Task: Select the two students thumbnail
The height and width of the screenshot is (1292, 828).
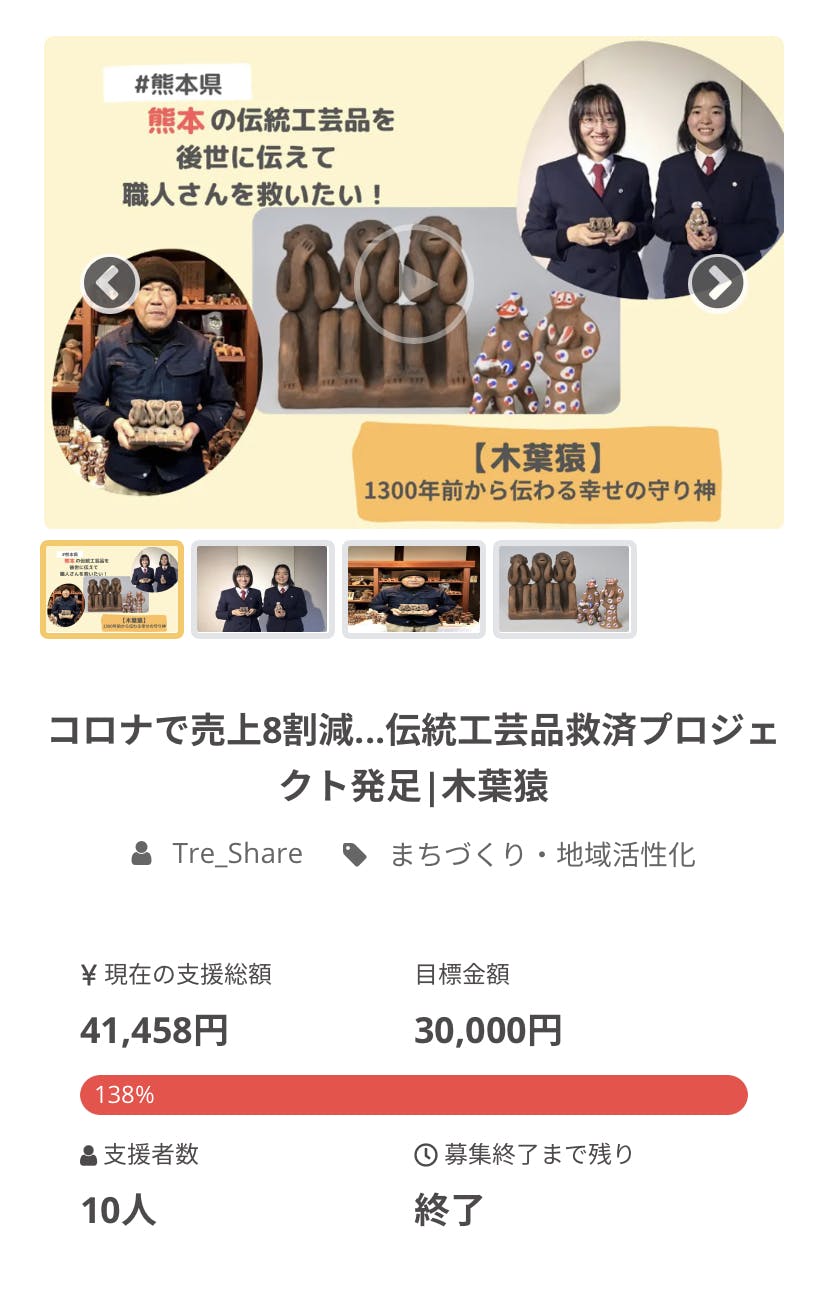Action: (x=263, y=589)
